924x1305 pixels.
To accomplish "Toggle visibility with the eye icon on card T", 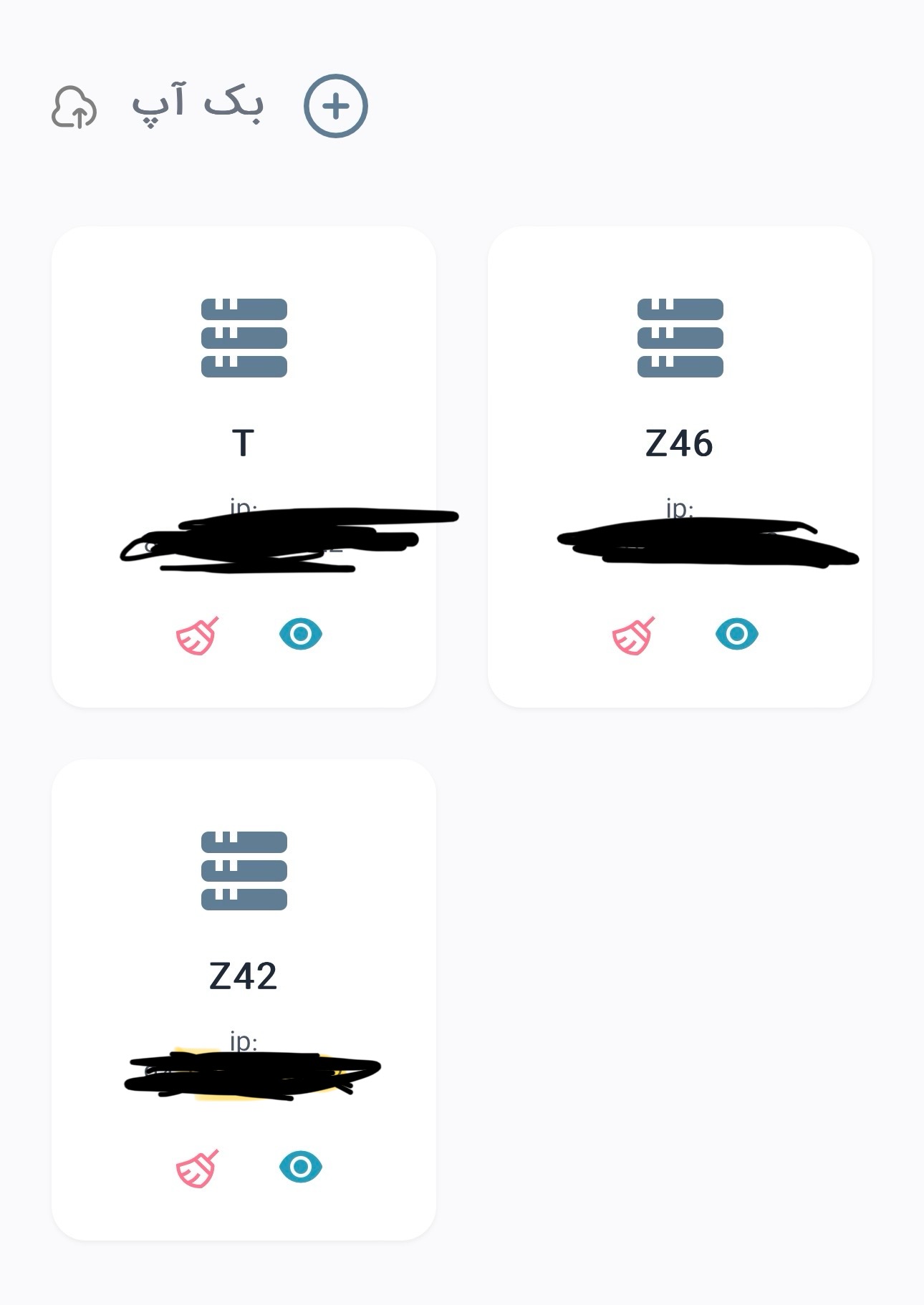I will tap(301, 633).
